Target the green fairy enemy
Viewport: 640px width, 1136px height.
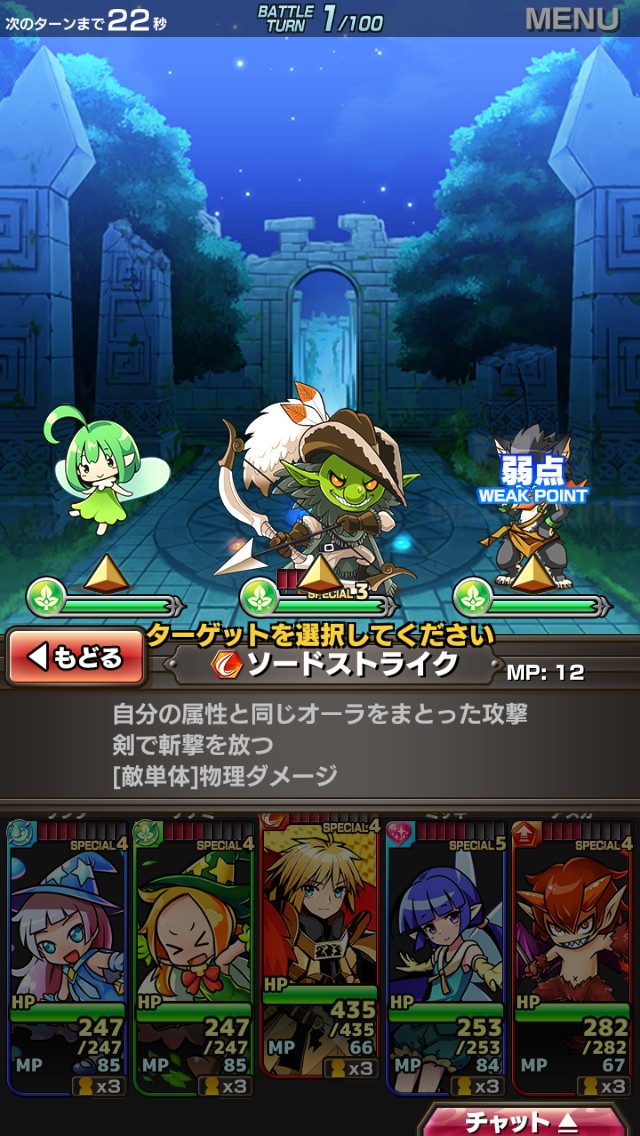[90, 468]
